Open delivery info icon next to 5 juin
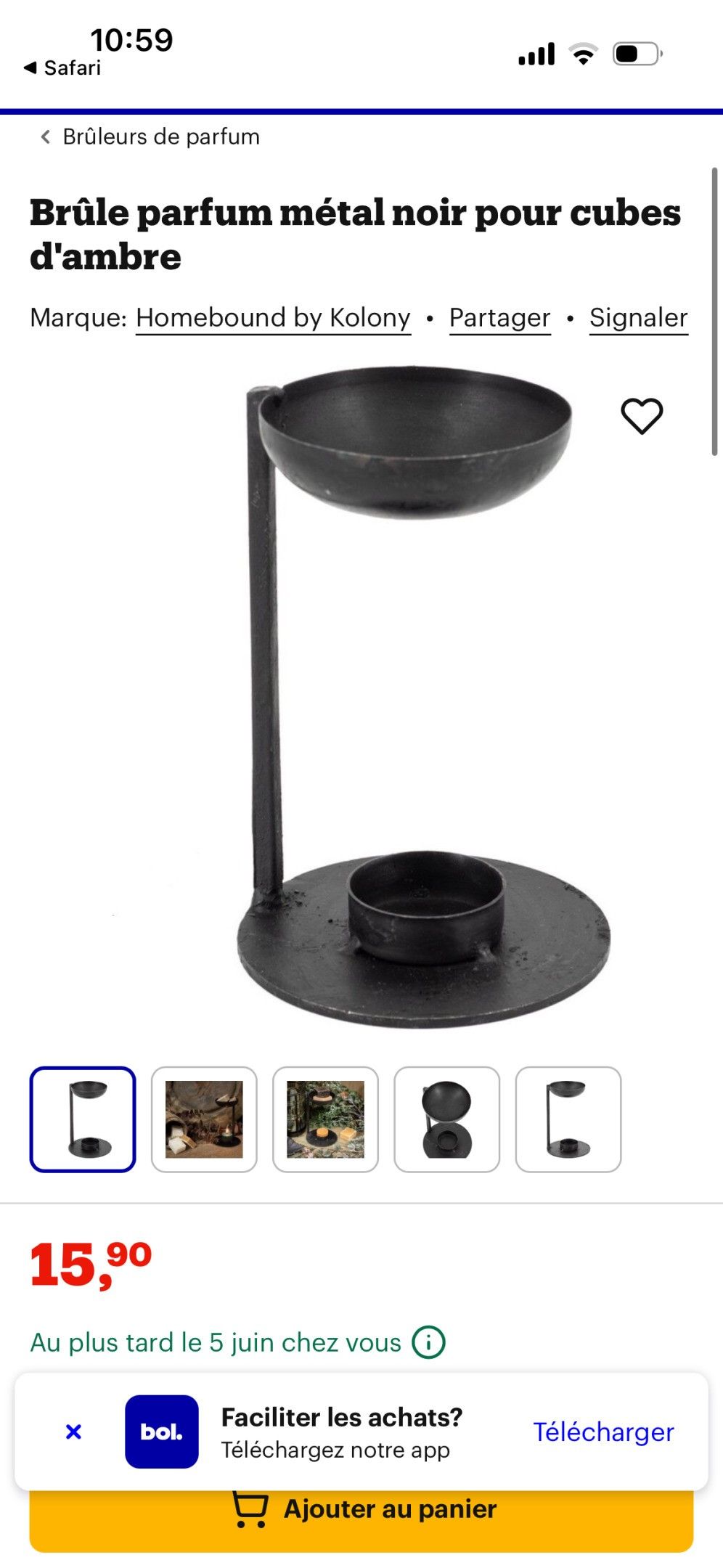The width and height of the screenshot is (723, 1568). 428,1342
